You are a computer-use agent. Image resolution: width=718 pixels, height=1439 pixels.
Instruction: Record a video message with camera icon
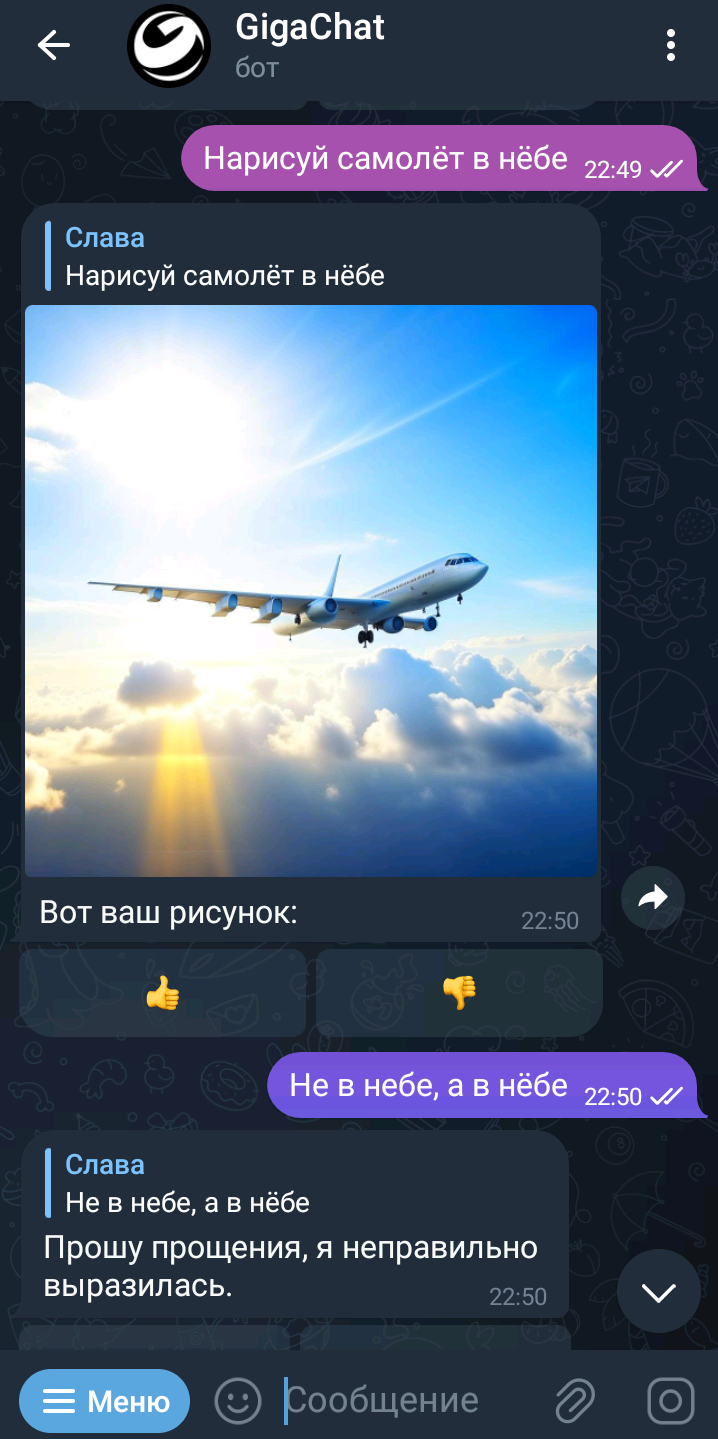pos(670,1401)
